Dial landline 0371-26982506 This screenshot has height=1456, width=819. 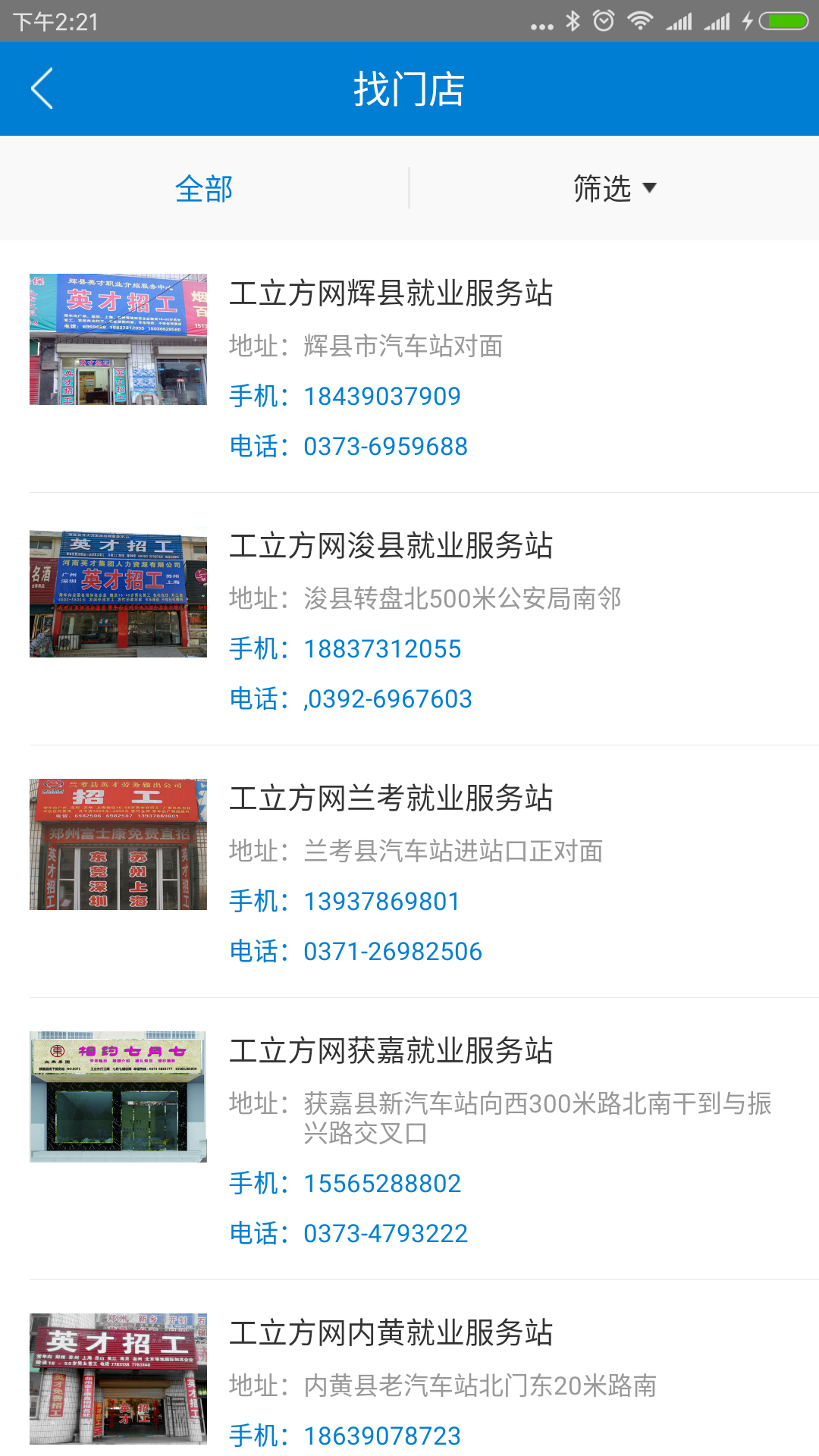391,951
